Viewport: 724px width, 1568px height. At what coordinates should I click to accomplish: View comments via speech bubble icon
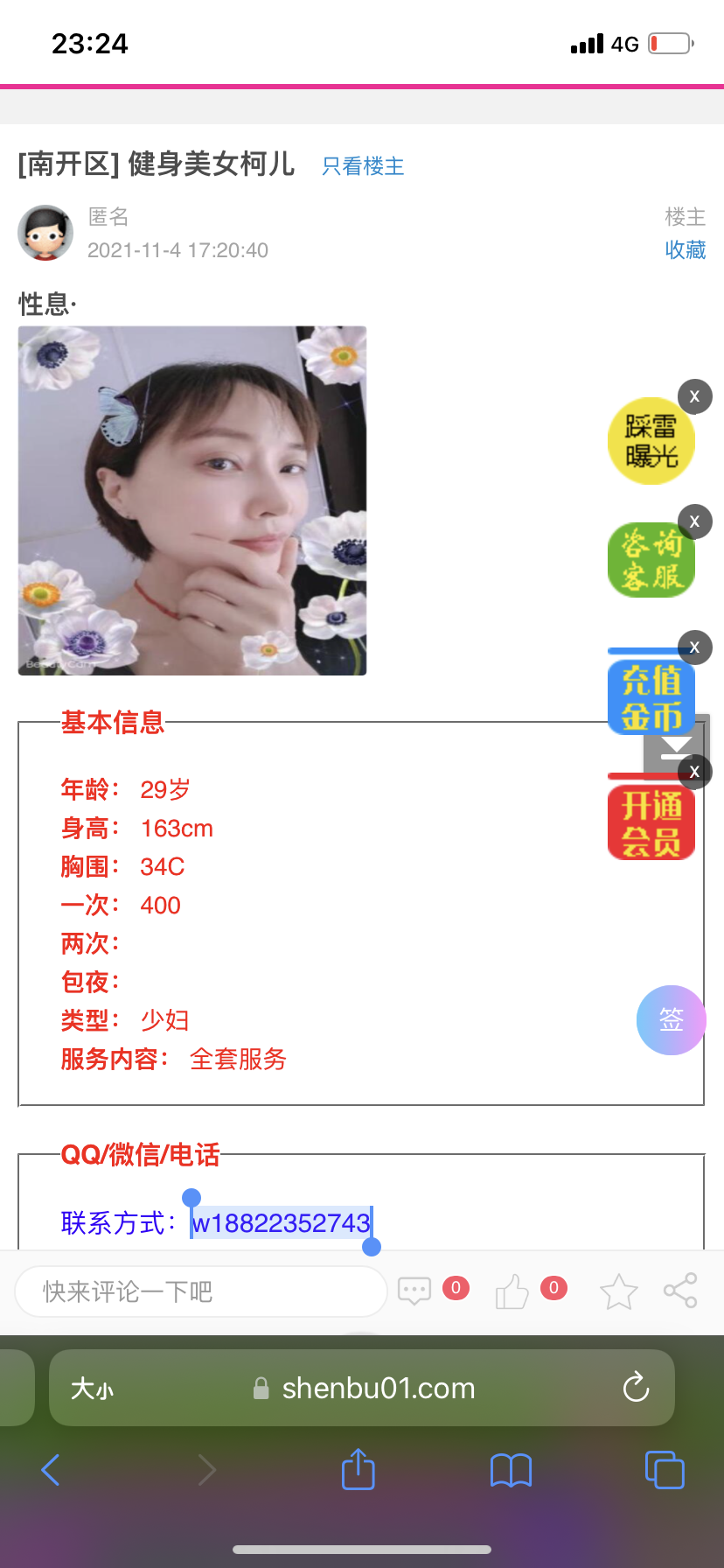tap(414, 1291)
